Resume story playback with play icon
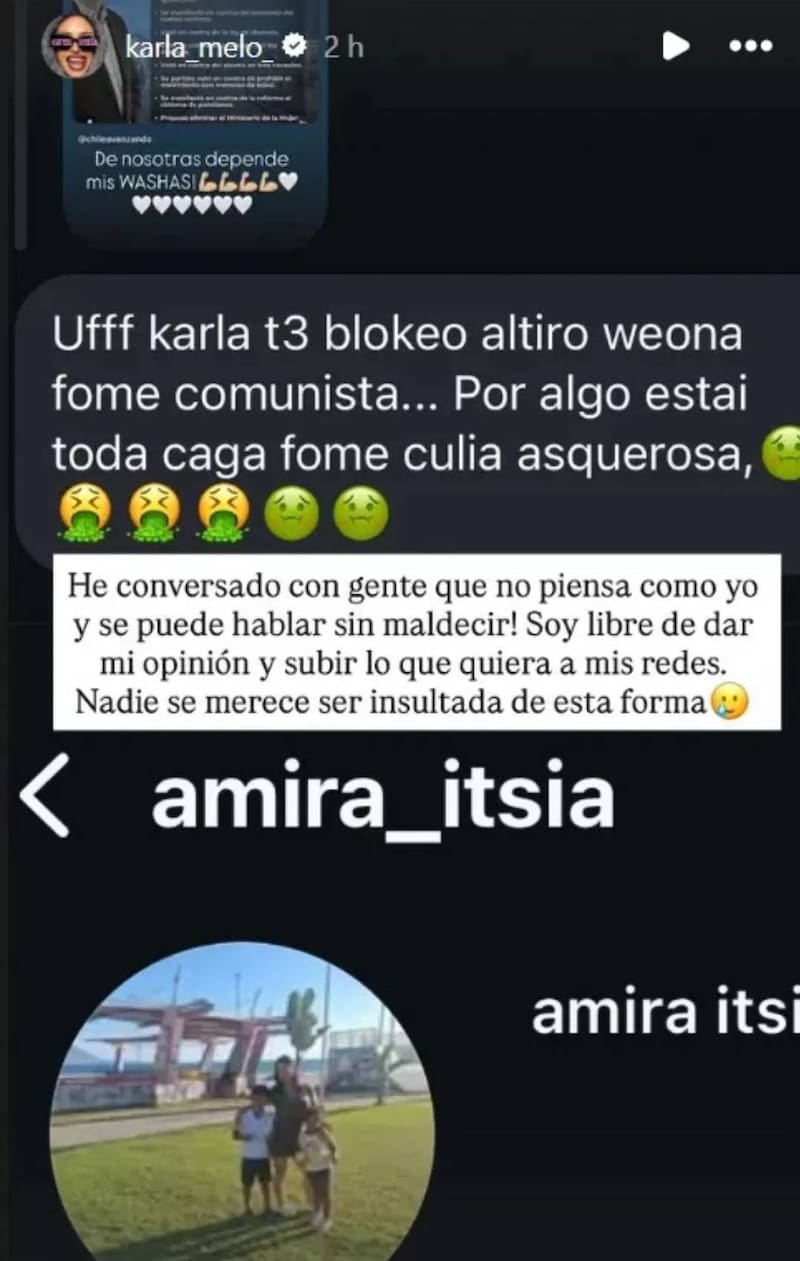 coord(676,45)
